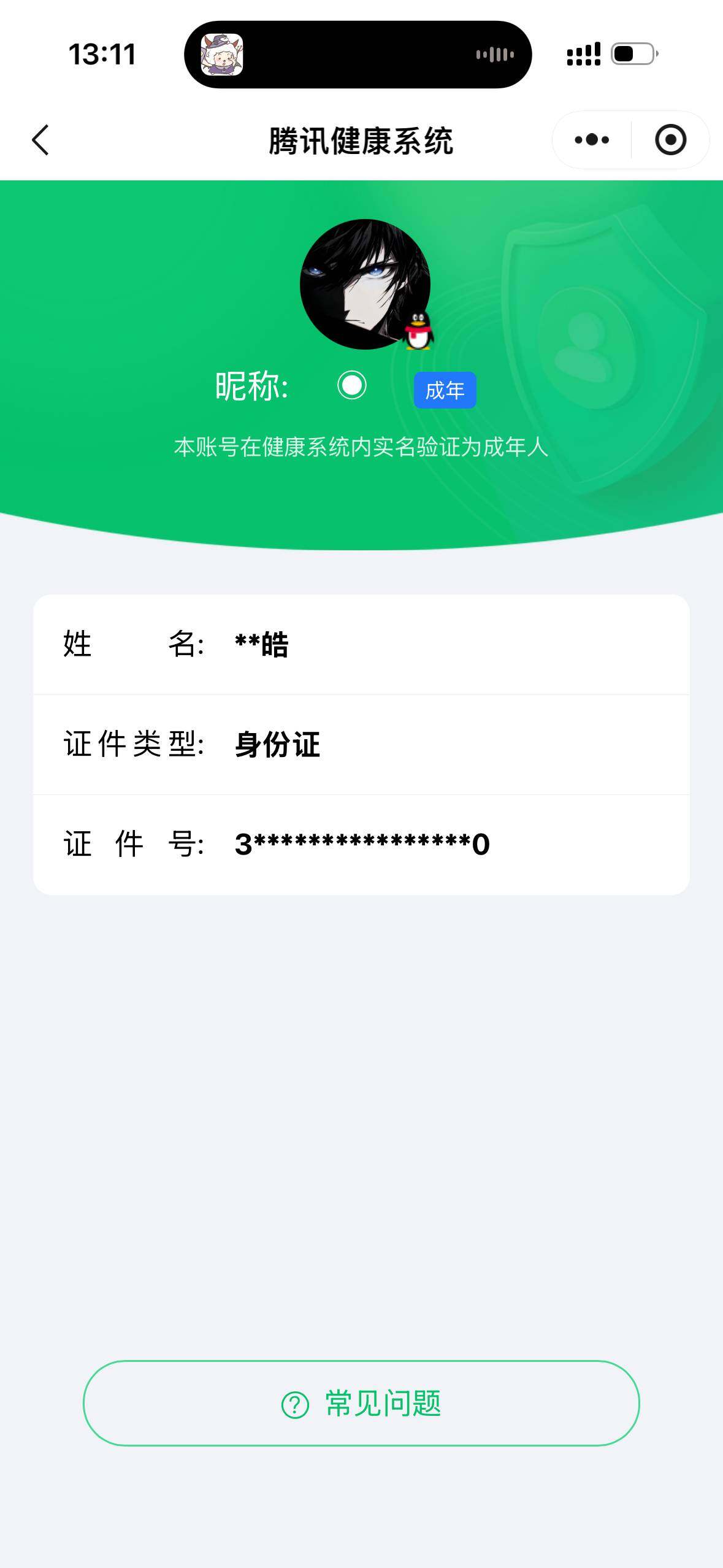
Task: Tap the masked 证件号 number
Action: (x=362, y=844)
